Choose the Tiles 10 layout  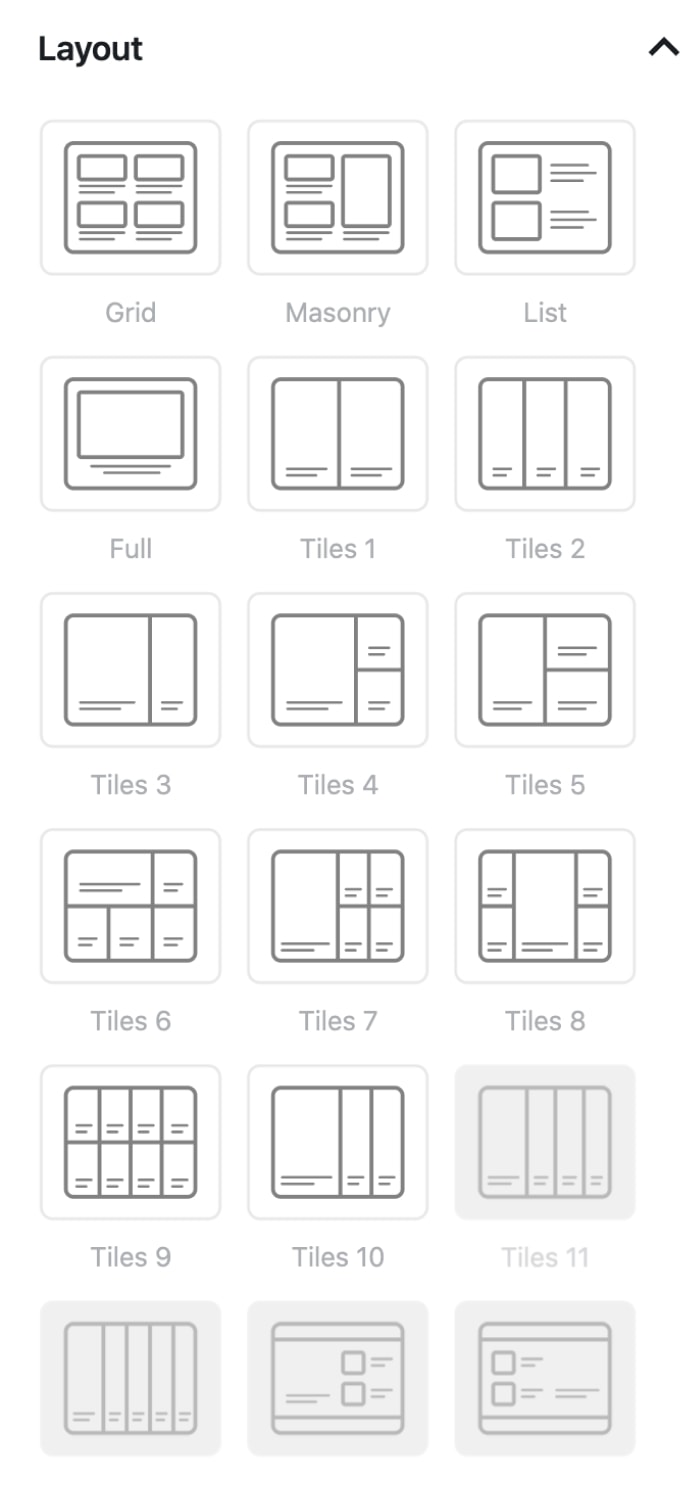[x=338, y=1142]
